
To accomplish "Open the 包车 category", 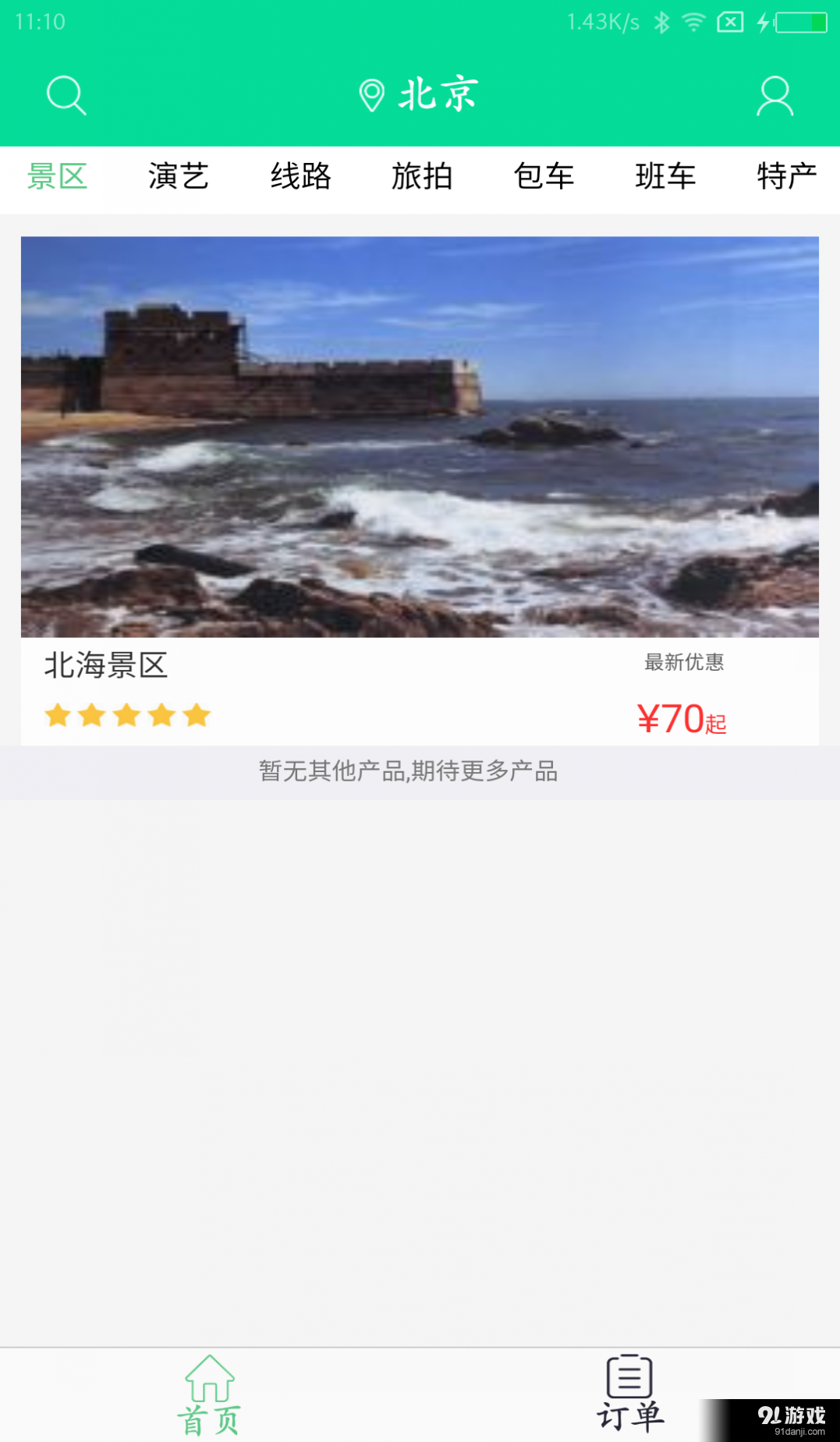I will [x=544, y=178].
